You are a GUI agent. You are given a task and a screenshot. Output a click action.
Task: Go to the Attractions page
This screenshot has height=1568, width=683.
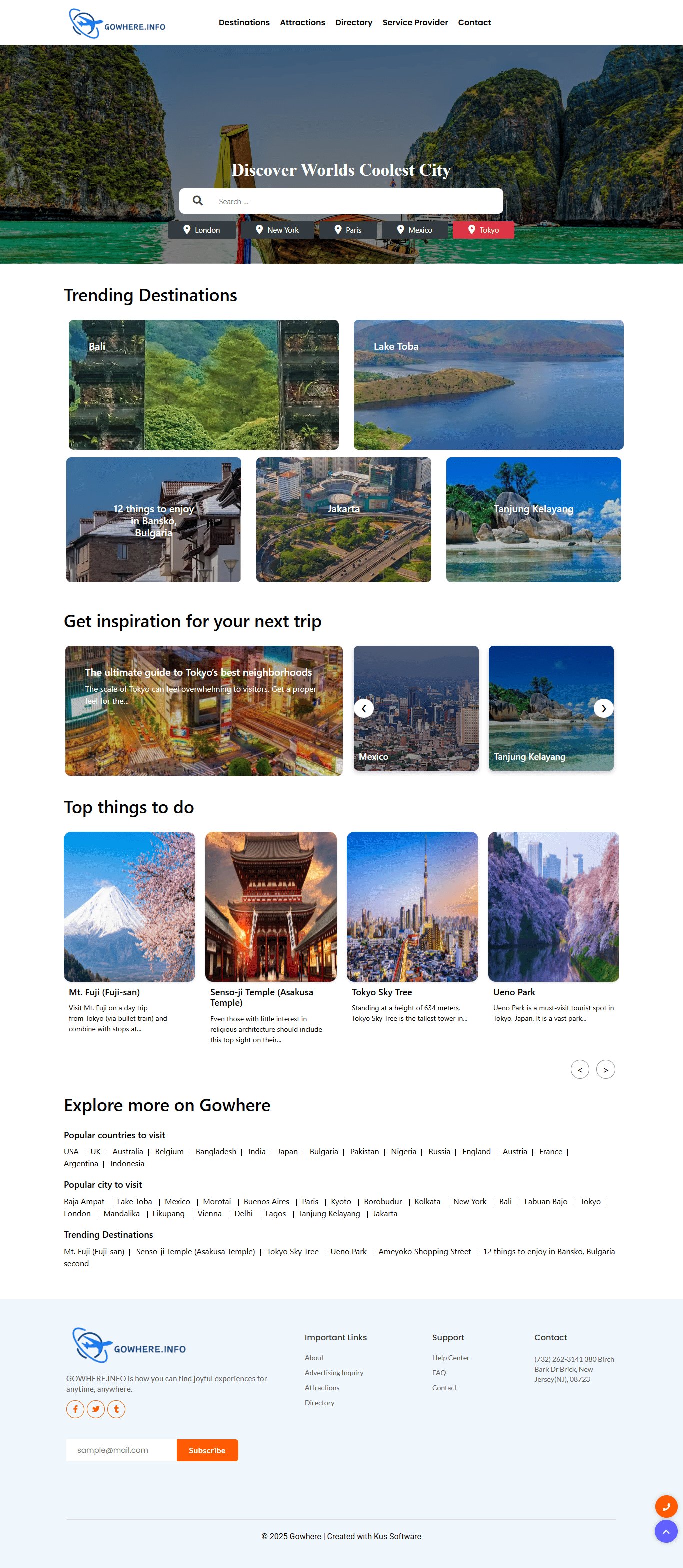pos(302,23)
